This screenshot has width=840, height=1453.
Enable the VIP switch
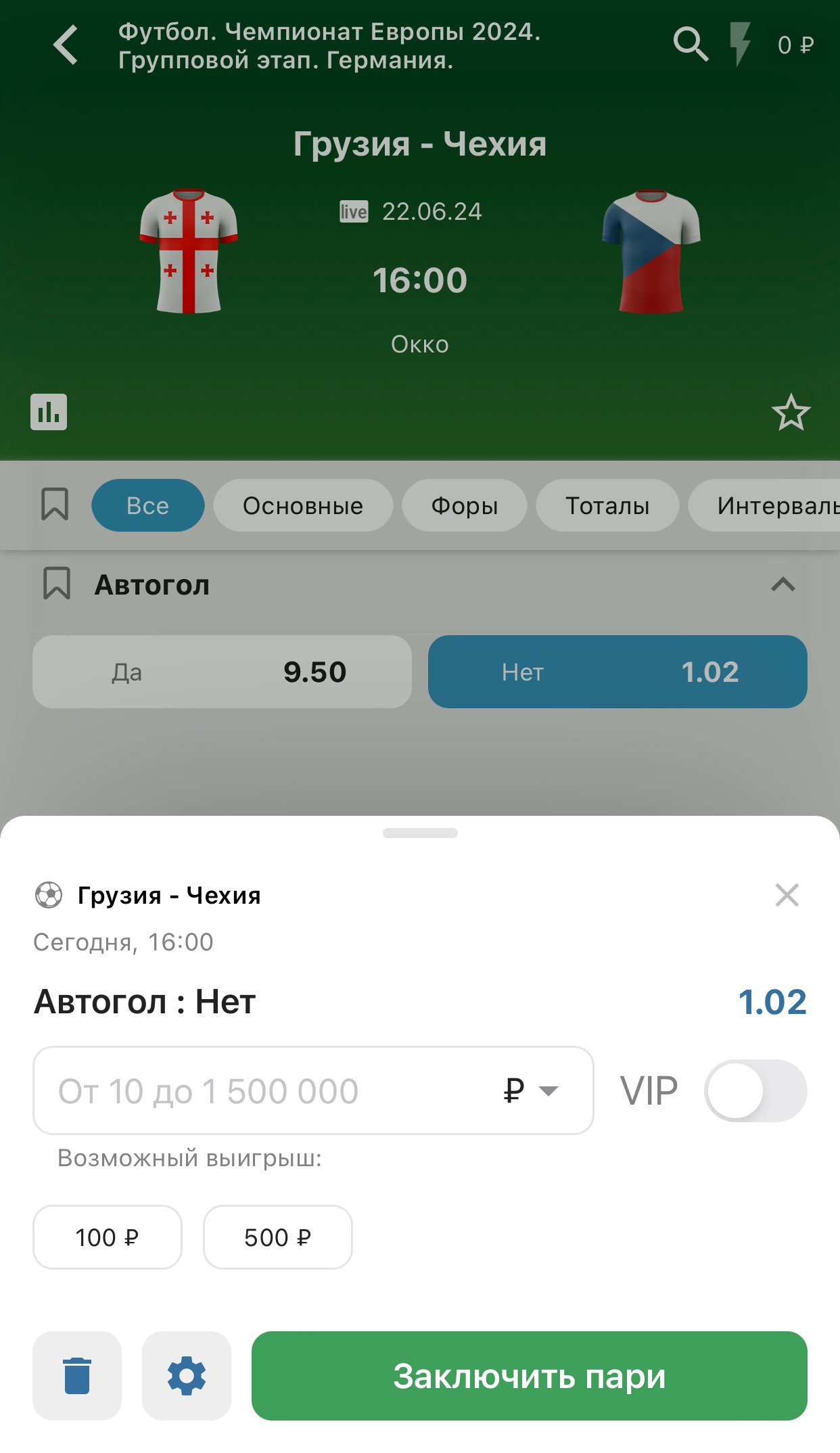(x=755, y=1090)
